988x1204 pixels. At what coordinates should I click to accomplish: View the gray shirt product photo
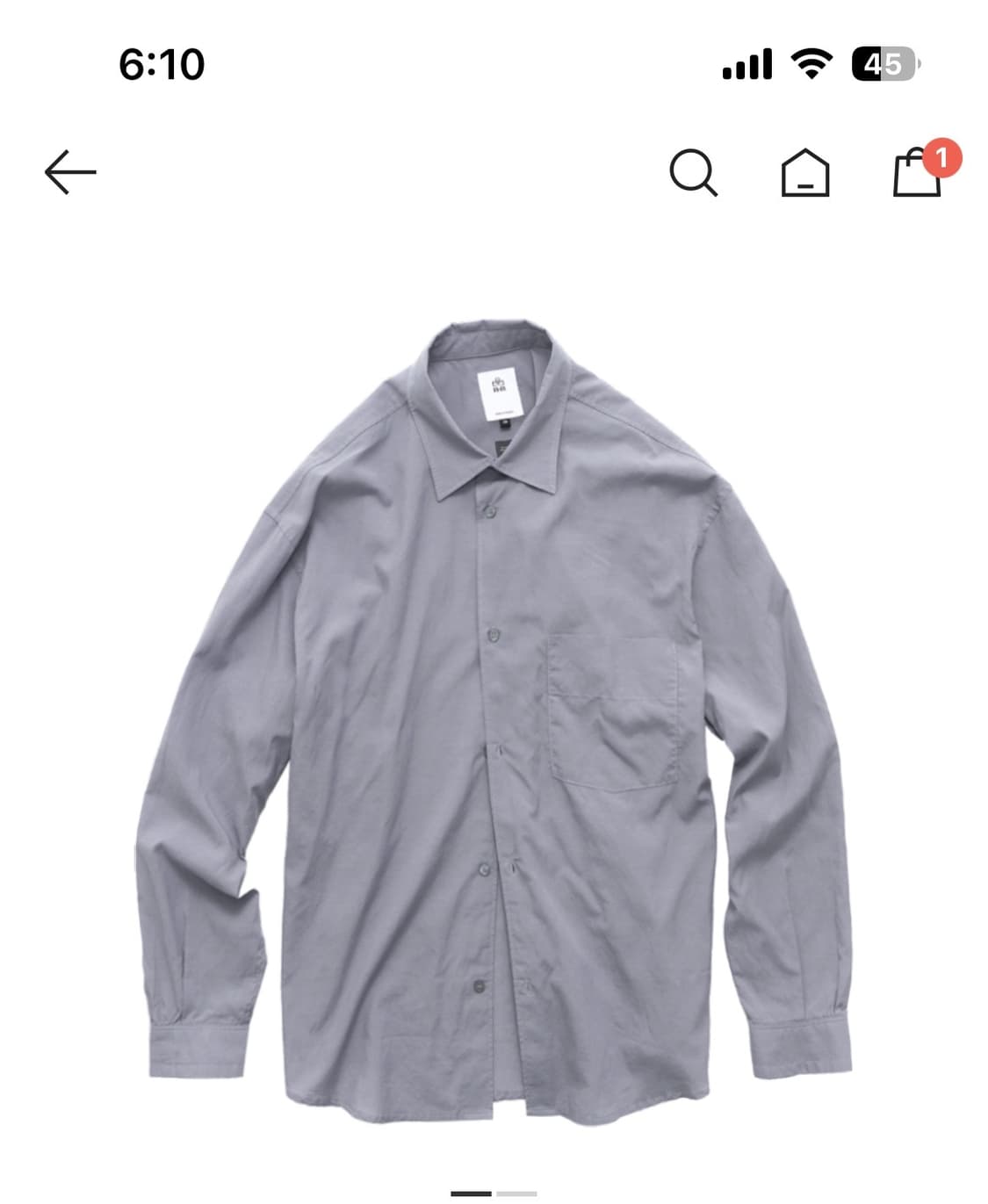pyautogui.click(x=494, y=720)
